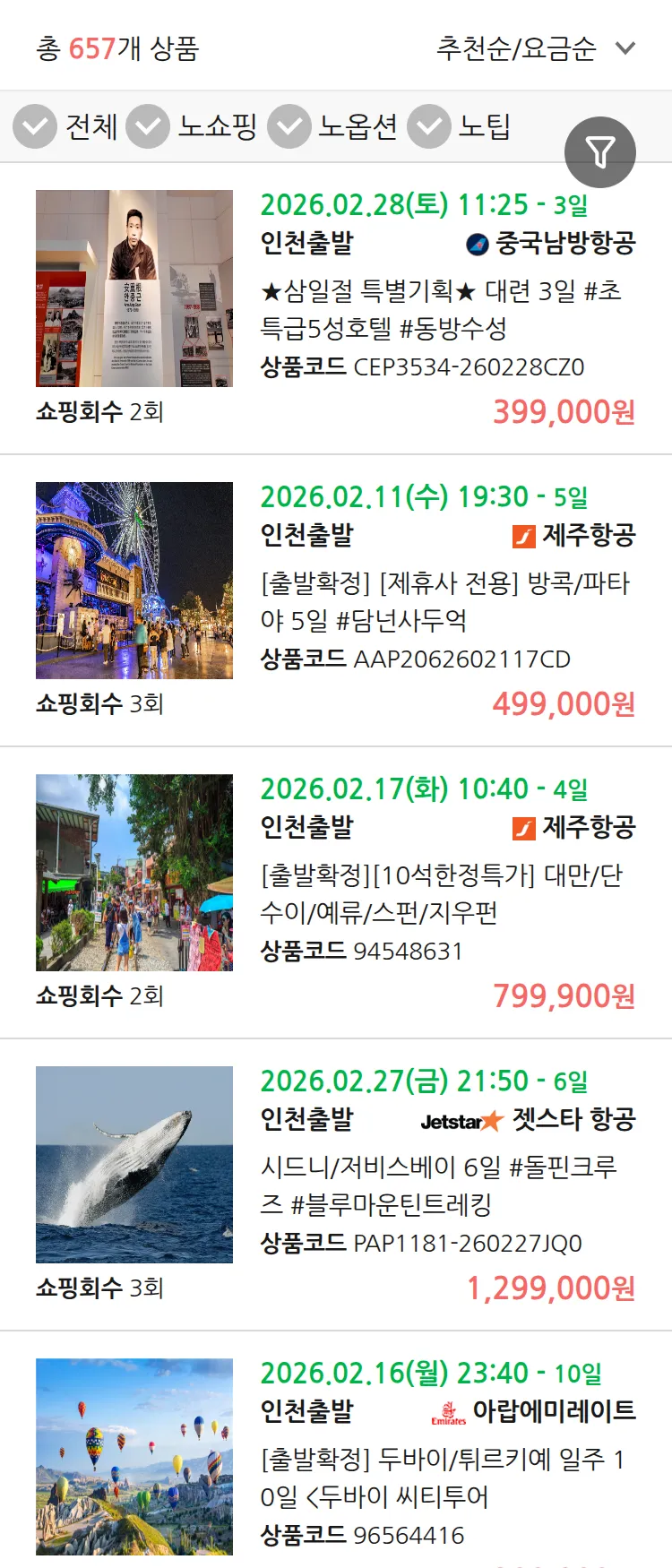The width and height of the screenshot is (672, 1568).
Task: Click the 399,000원 price label
Action: (x=563, y=413)
